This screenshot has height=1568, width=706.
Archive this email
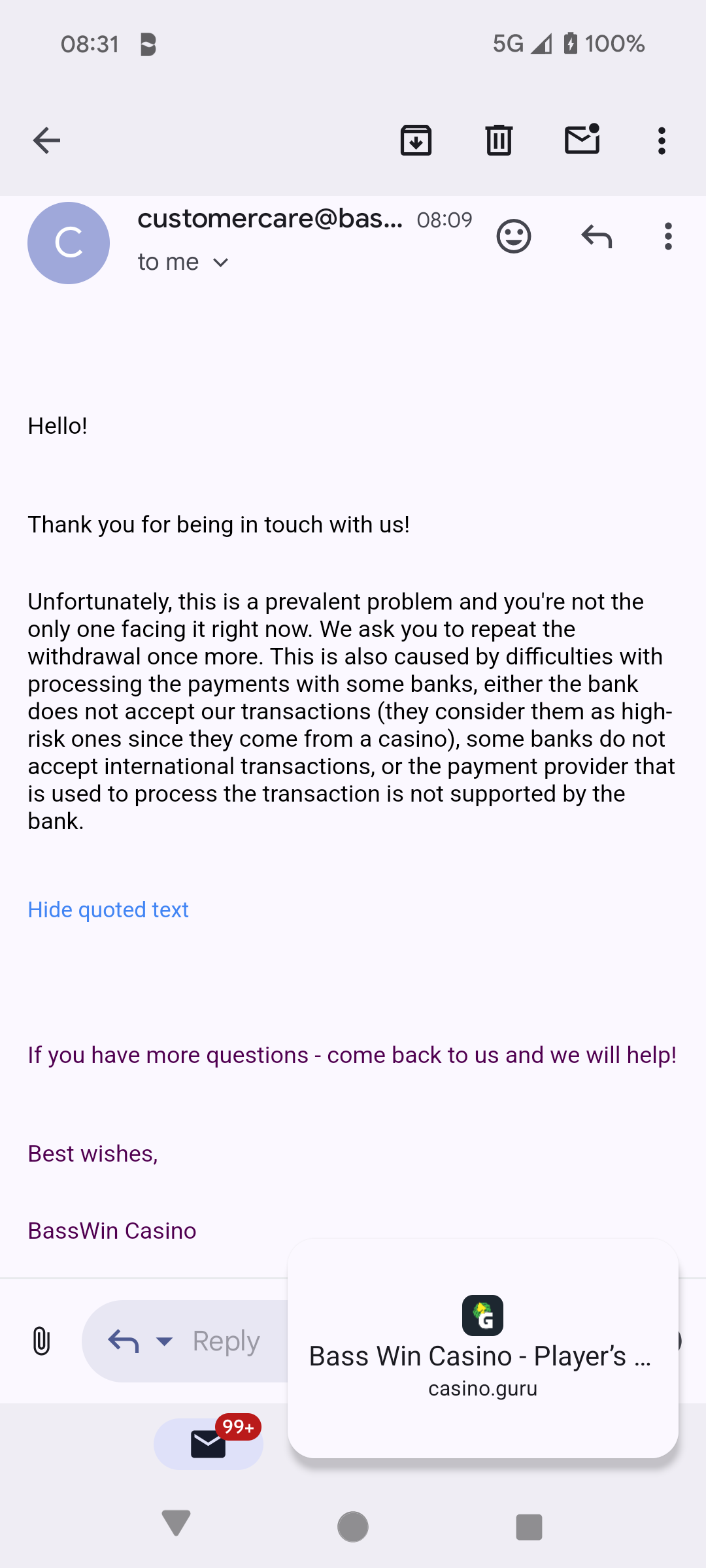(416, 140)
